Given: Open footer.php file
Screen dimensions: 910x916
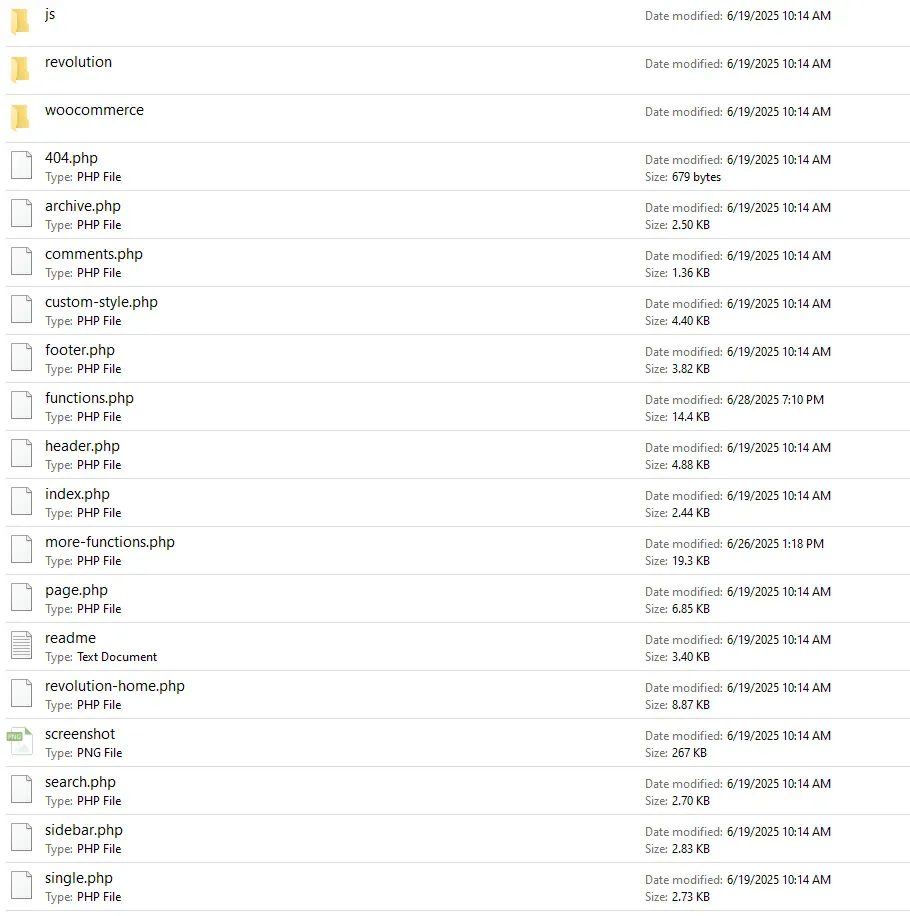Looking at the screenshot, I should point(79,350).
